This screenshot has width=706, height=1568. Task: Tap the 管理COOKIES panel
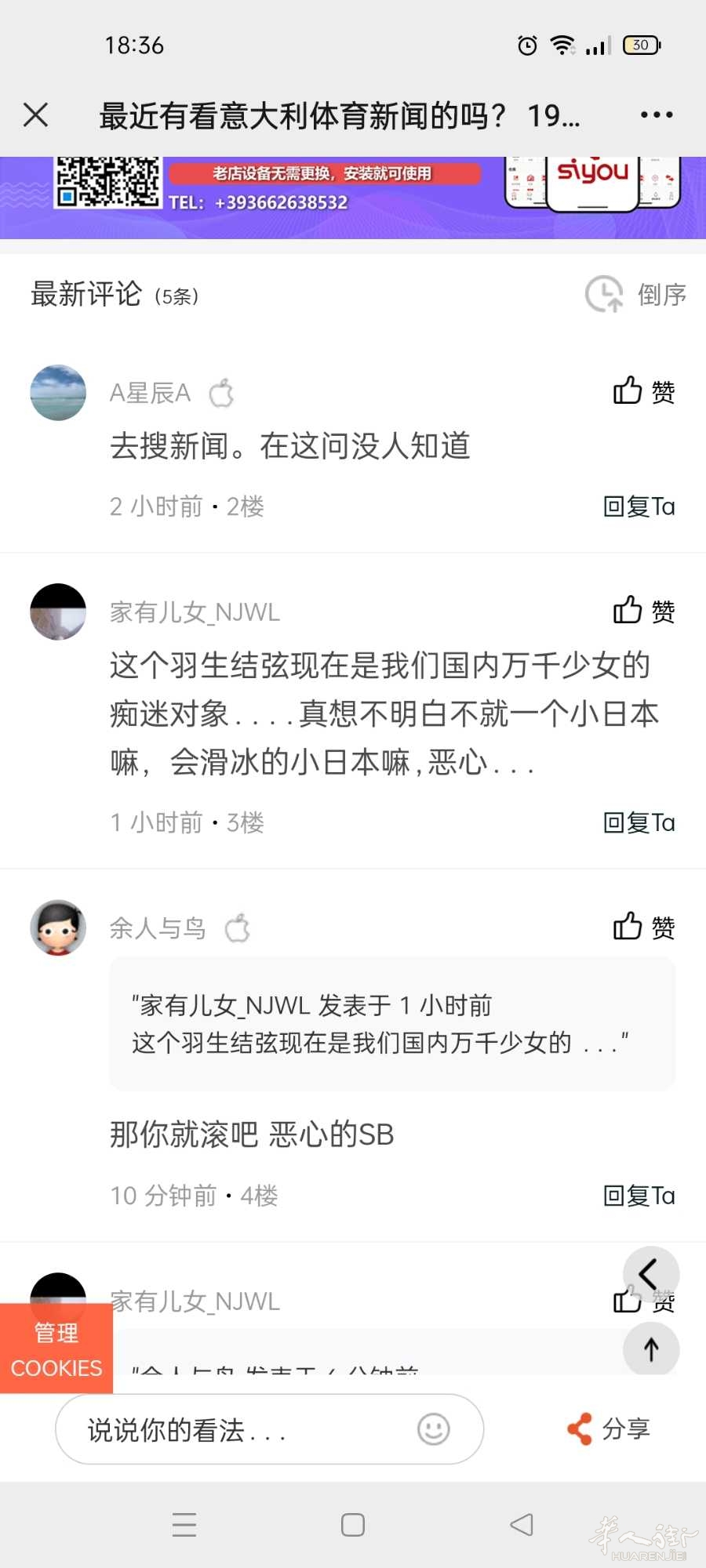click(x=56, y=1348)
